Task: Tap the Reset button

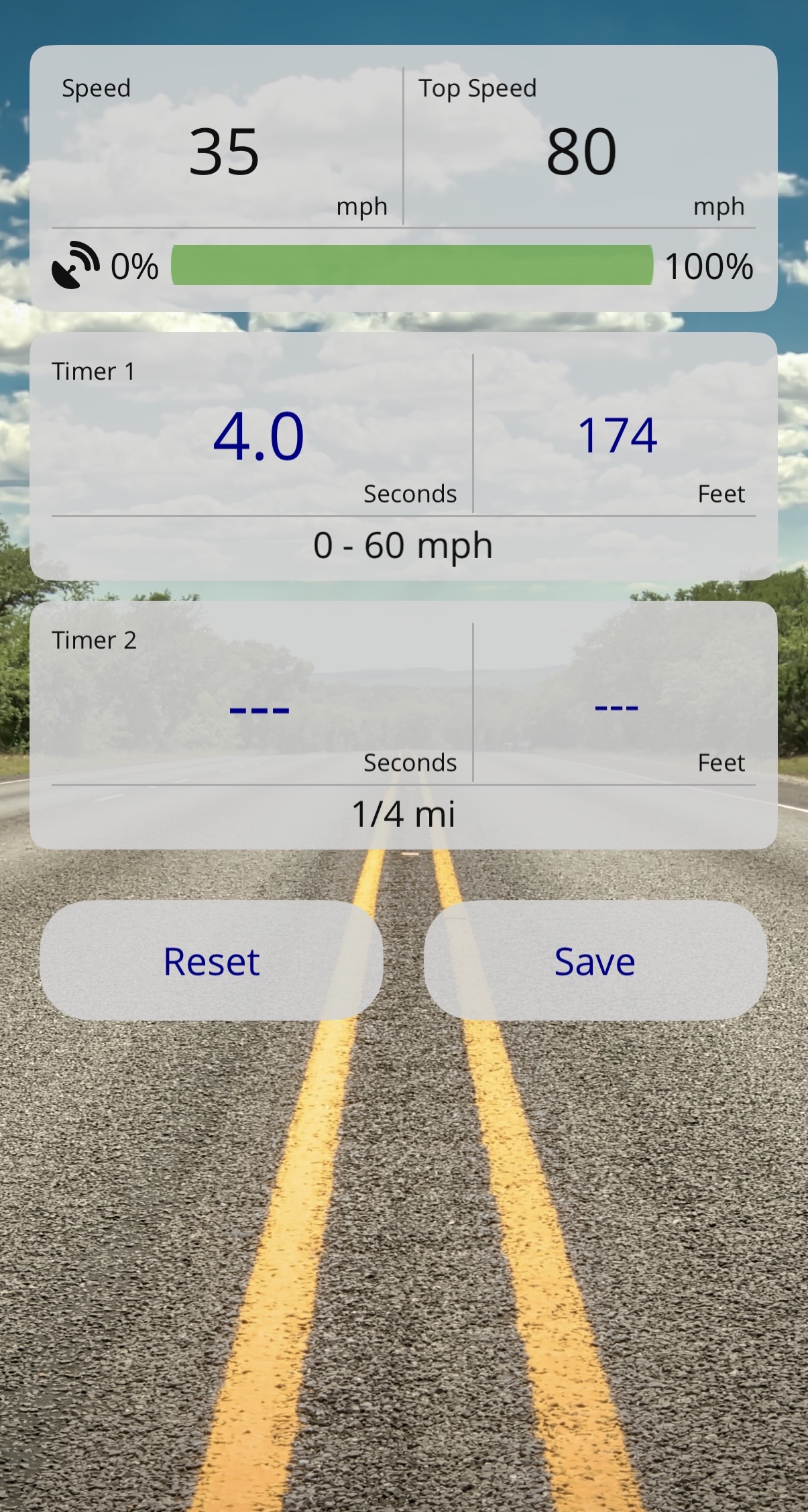Action: (211, 960)
